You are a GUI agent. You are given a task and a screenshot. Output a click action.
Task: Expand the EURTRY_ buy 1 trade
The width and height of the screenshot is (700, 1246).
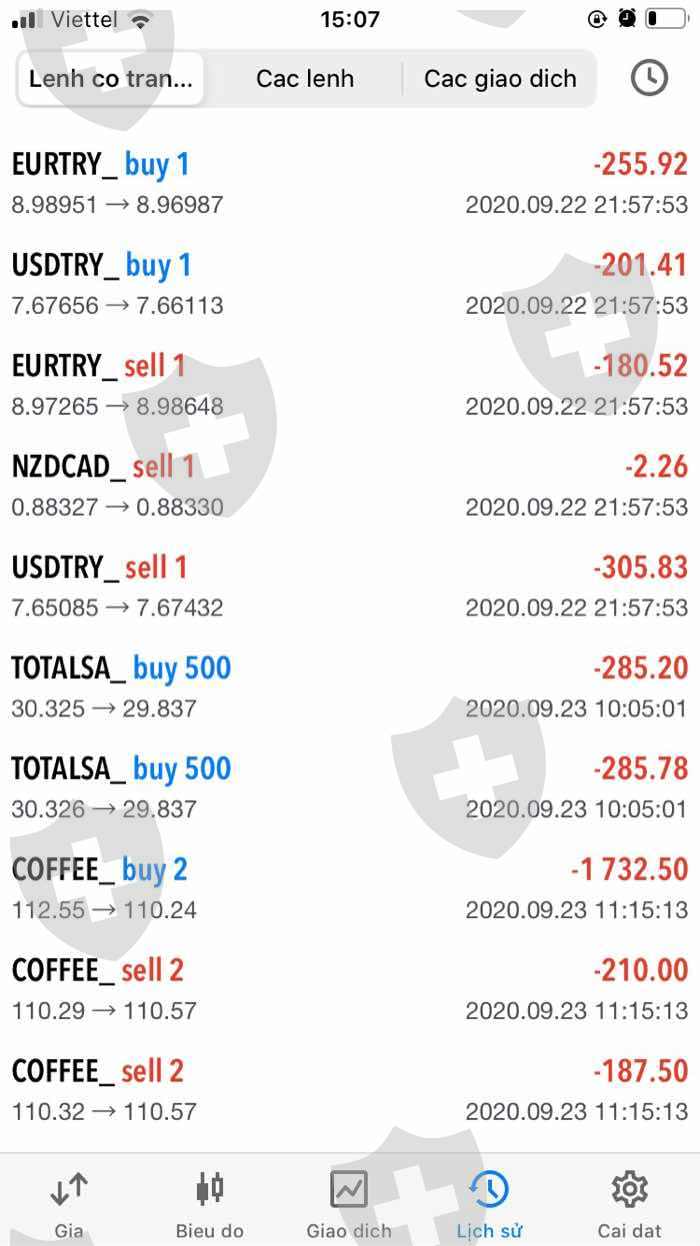coord(350,183)
